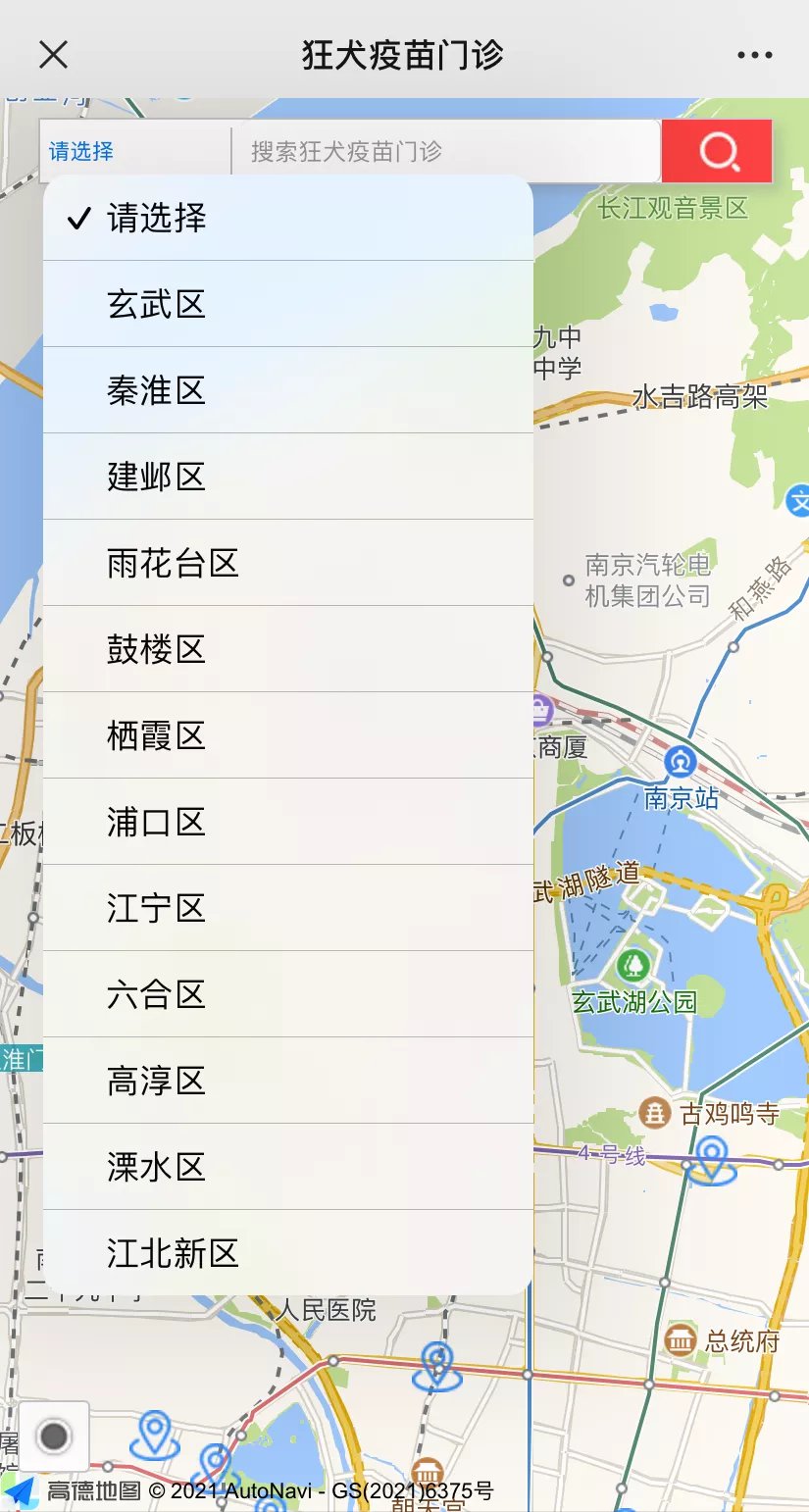This screenshot has width=809, height=1512.
Task: Pick 秦淮区 in the dropdown
Action: tap(288, 390)
